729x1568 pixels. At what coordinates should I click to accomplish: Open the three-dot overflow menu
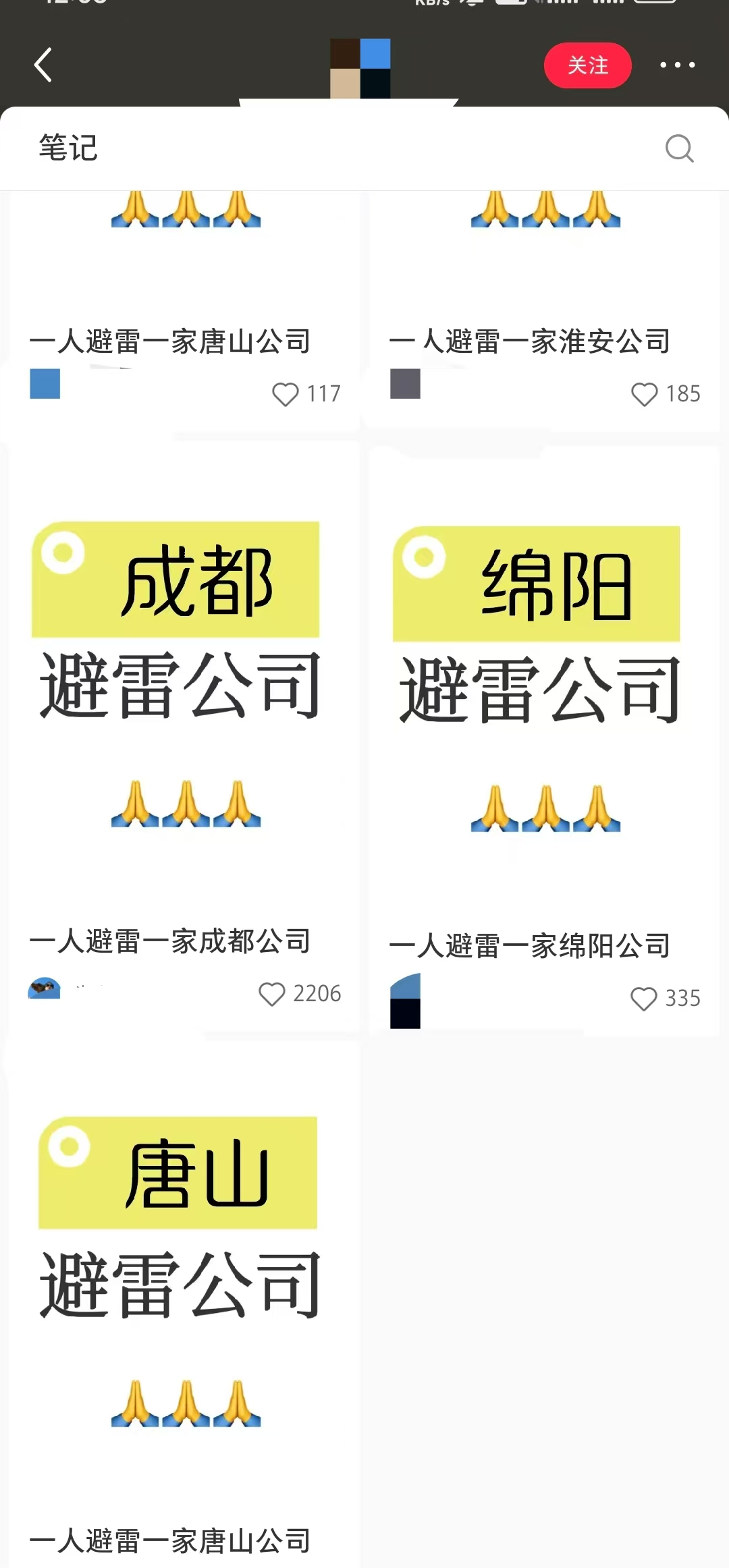[x=677, y=65]
